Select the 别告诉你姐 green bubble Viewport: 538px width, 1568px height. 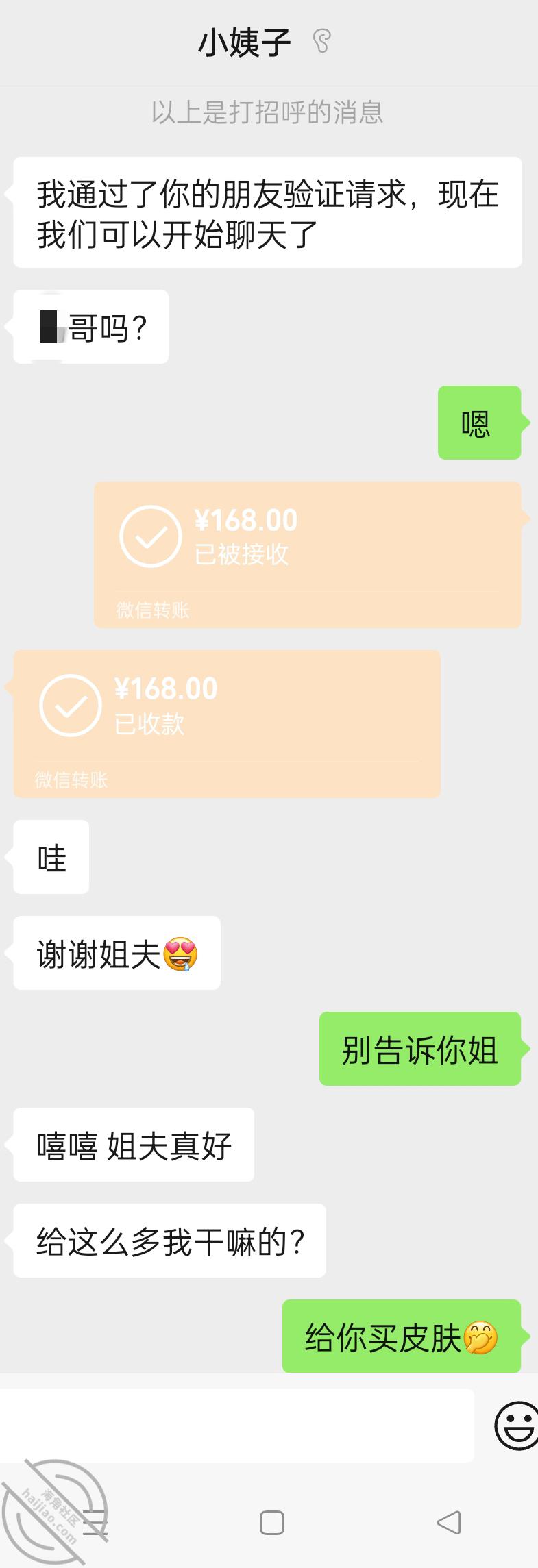coord(420,1048)
